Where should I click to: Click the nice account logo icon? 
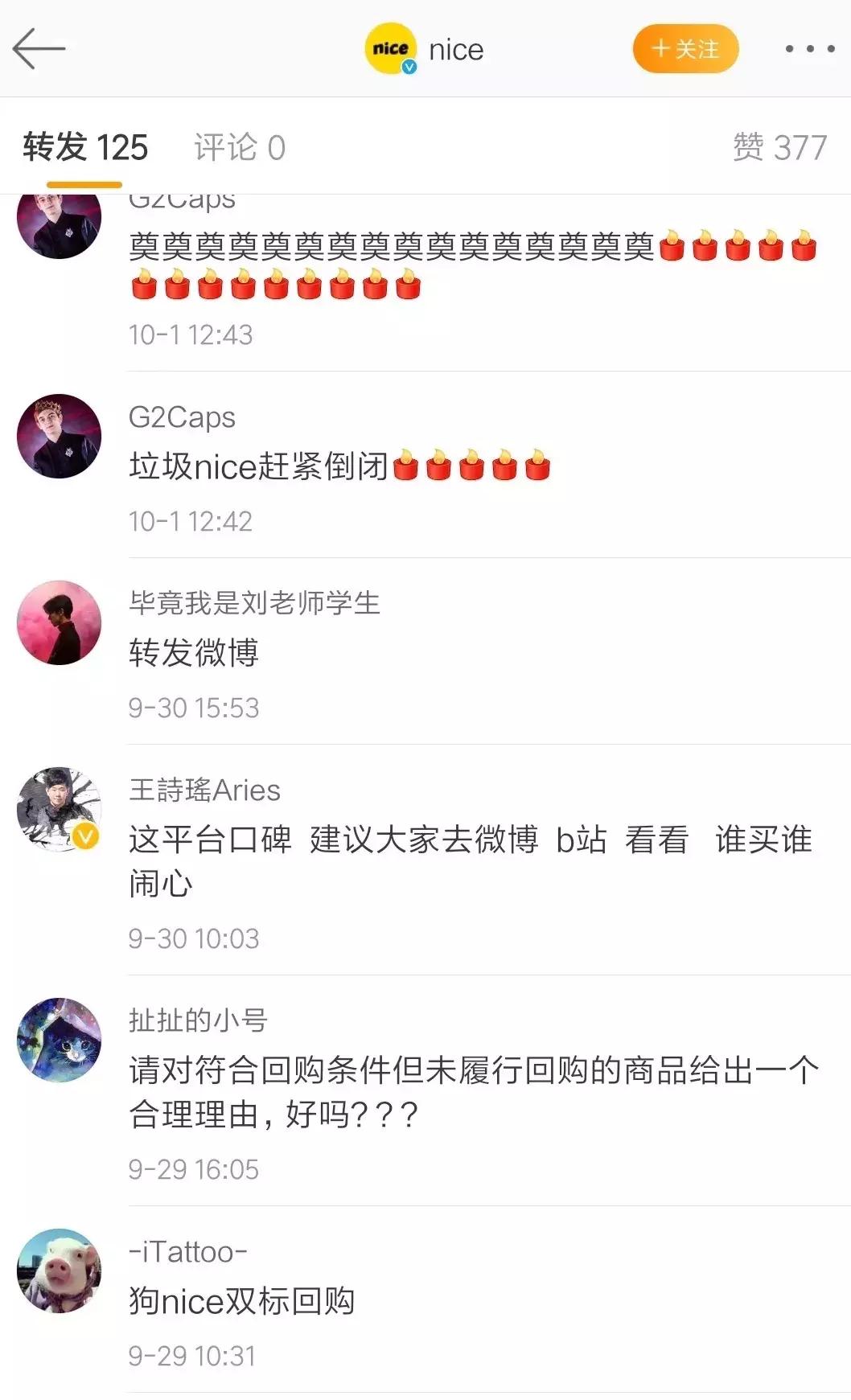(388, 48)
